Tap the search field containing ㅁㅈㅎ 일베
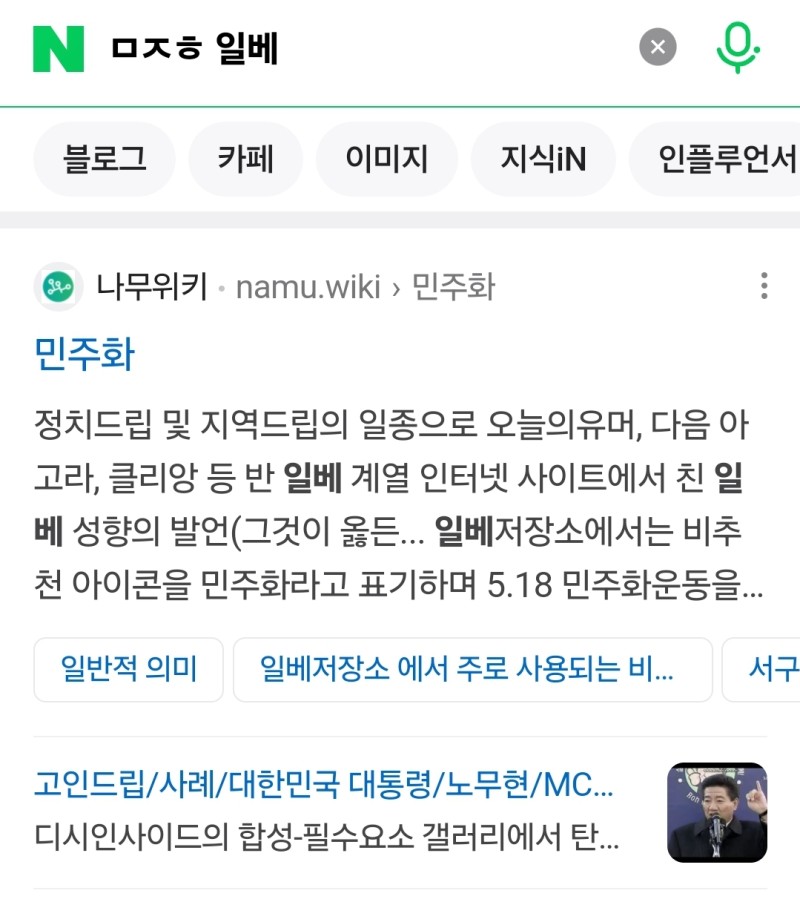The width and height of the screenshot is (800, 902). [350, 47]
